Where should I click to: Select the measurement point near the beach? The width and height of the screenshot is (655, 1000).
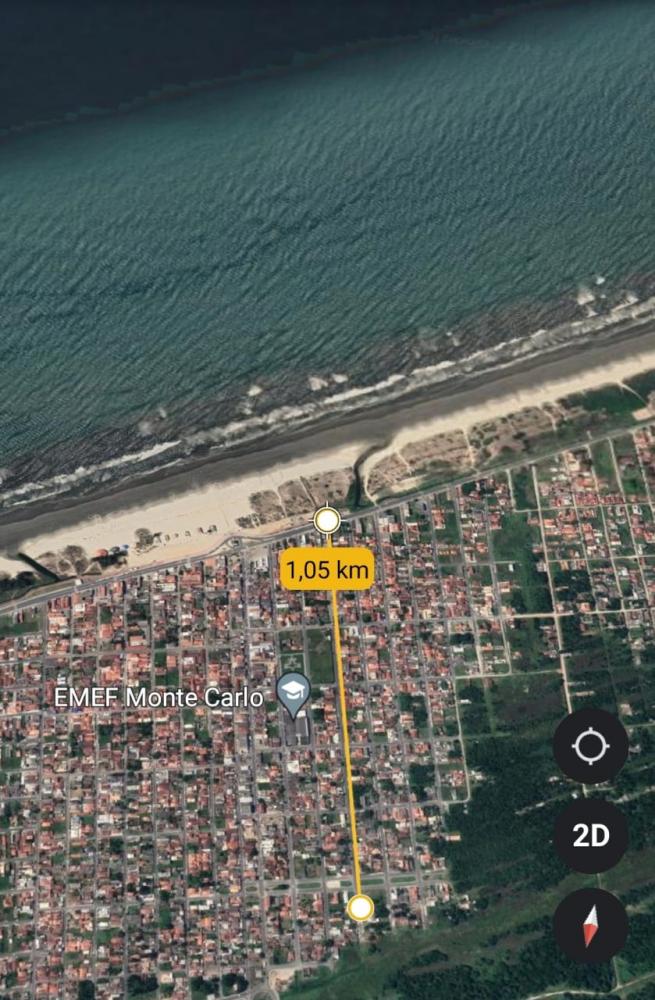(x=327, y=520)
